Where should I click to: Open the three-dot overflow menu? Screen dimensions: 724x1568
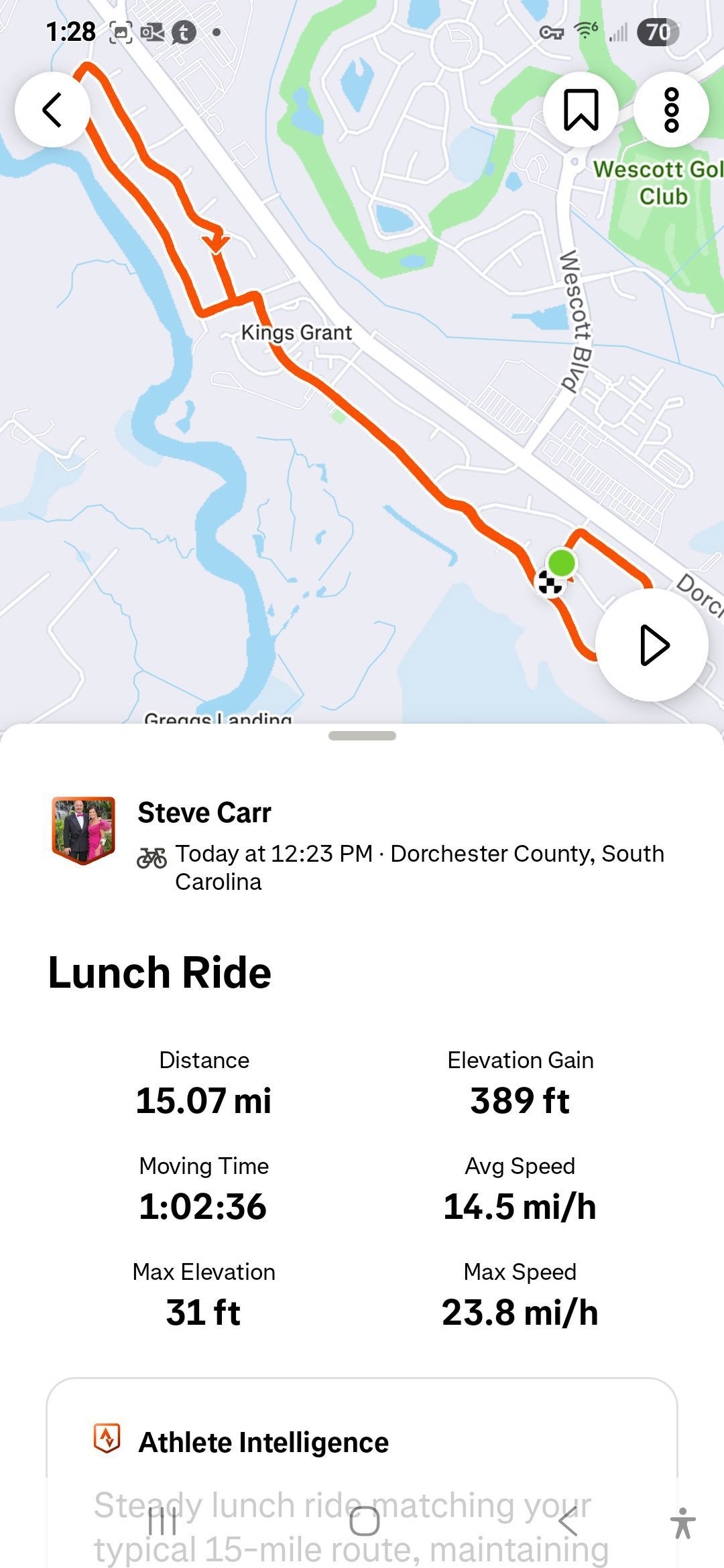tap(671, 109)
